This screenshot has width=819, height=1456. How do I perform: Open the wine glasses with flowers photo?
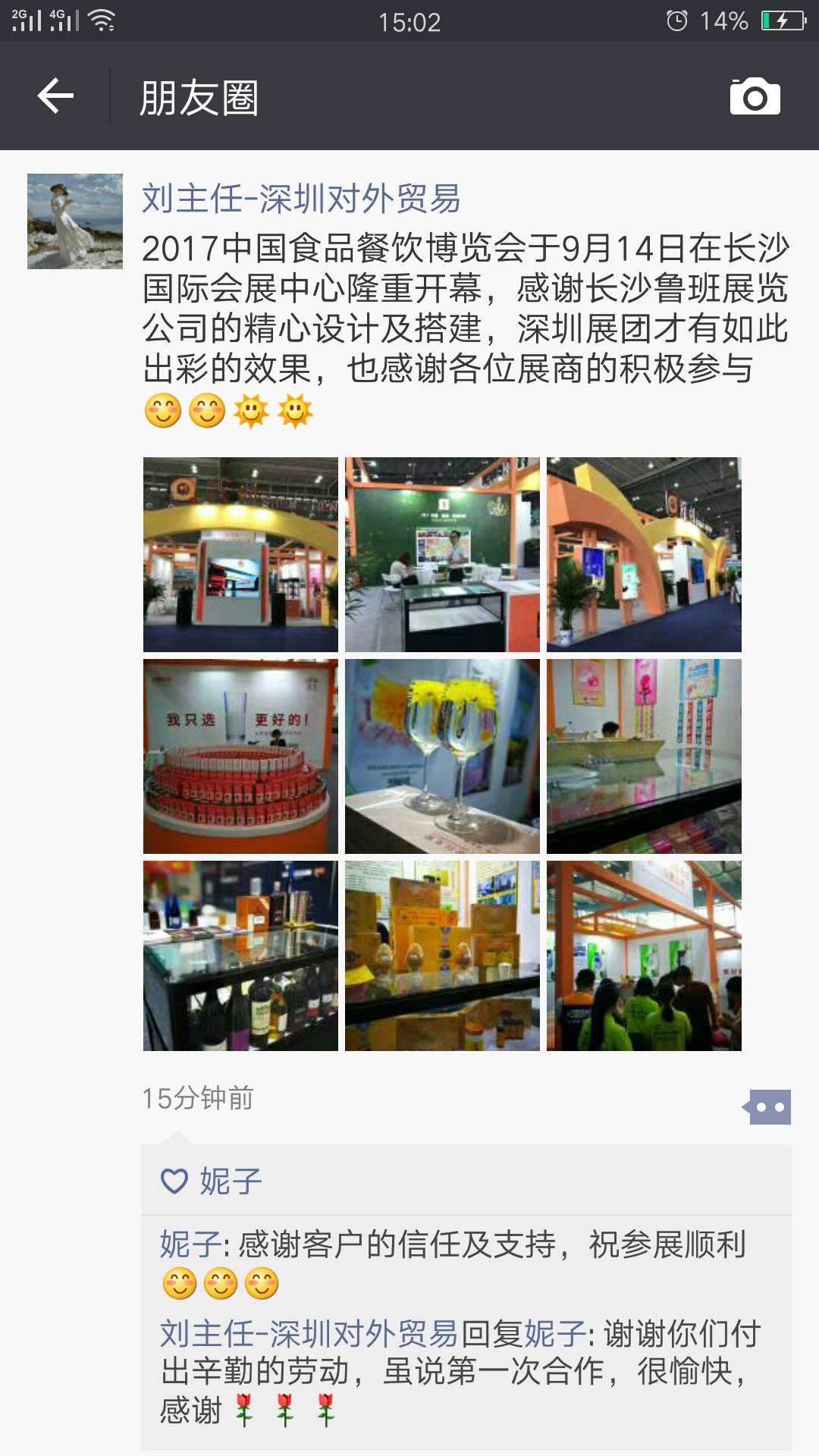442,756
